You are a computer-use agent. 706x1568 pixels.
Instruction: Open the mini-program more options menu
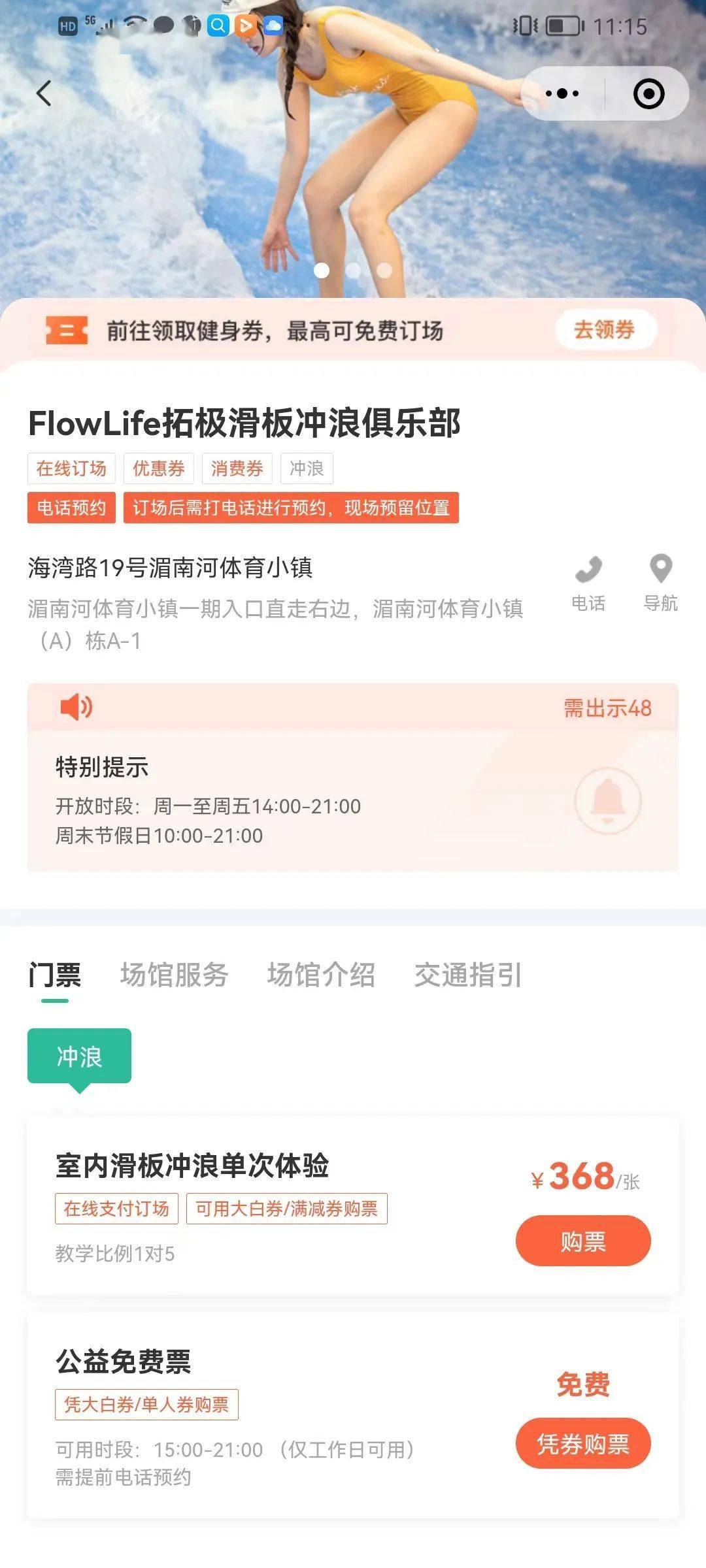562,93
